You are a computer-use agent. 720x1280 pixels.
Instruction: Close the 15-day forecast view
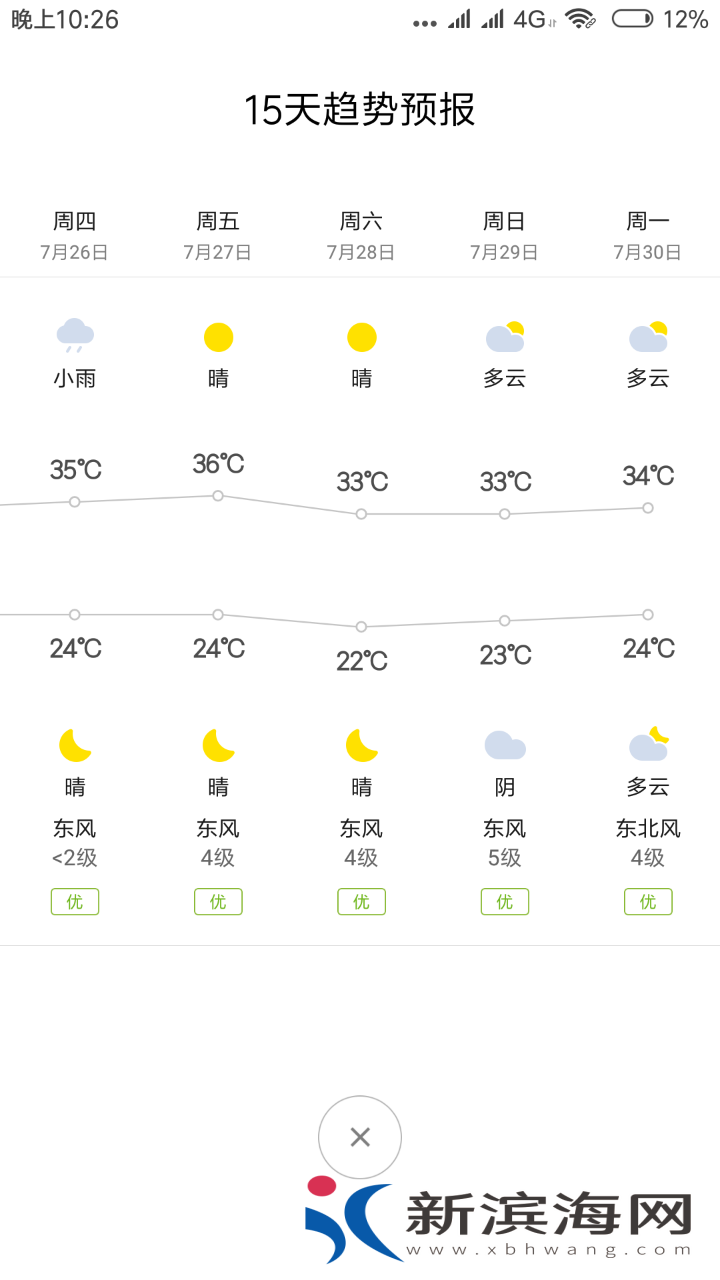[x=360, y=1137]
